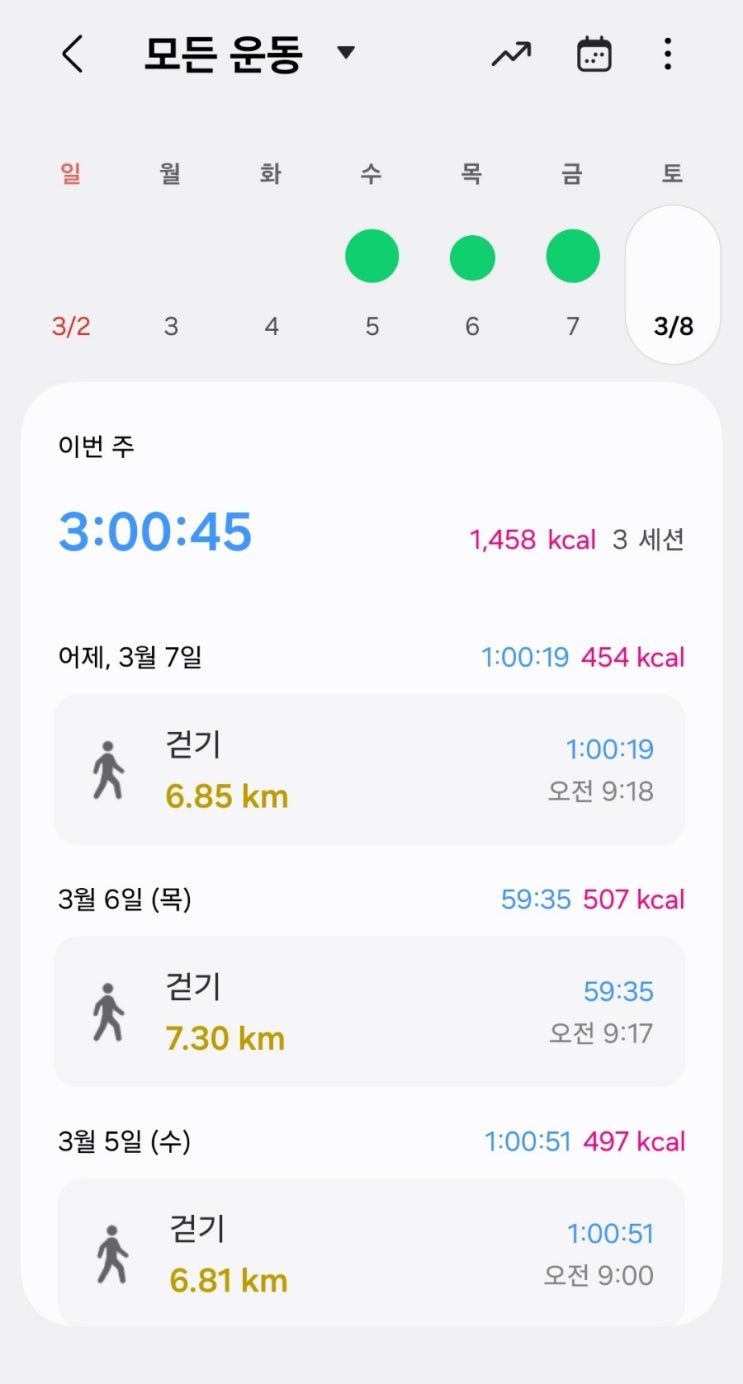Open the overflow menu
Screen dimensions: 743x1384
667,54
